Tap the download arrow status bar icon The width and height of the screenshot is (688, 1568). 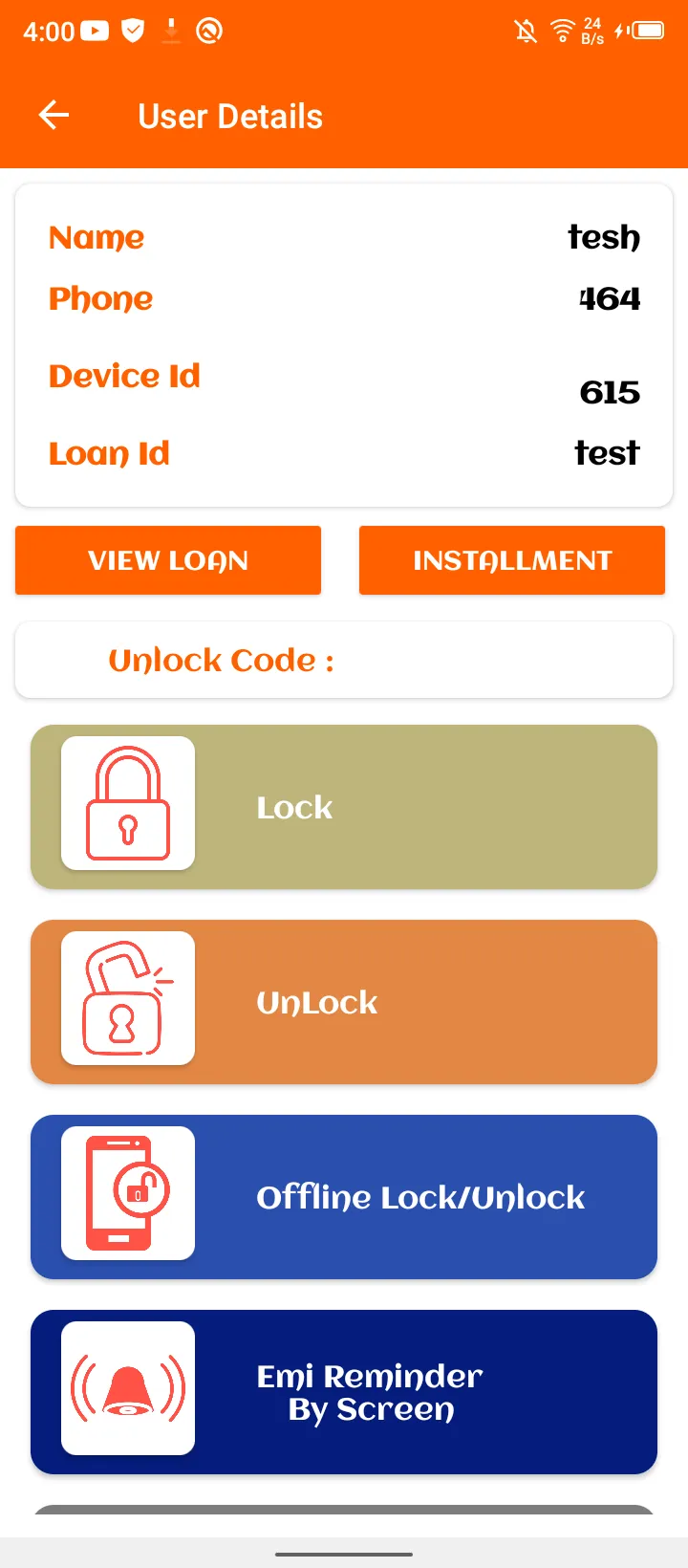click(x=172, y=30)
